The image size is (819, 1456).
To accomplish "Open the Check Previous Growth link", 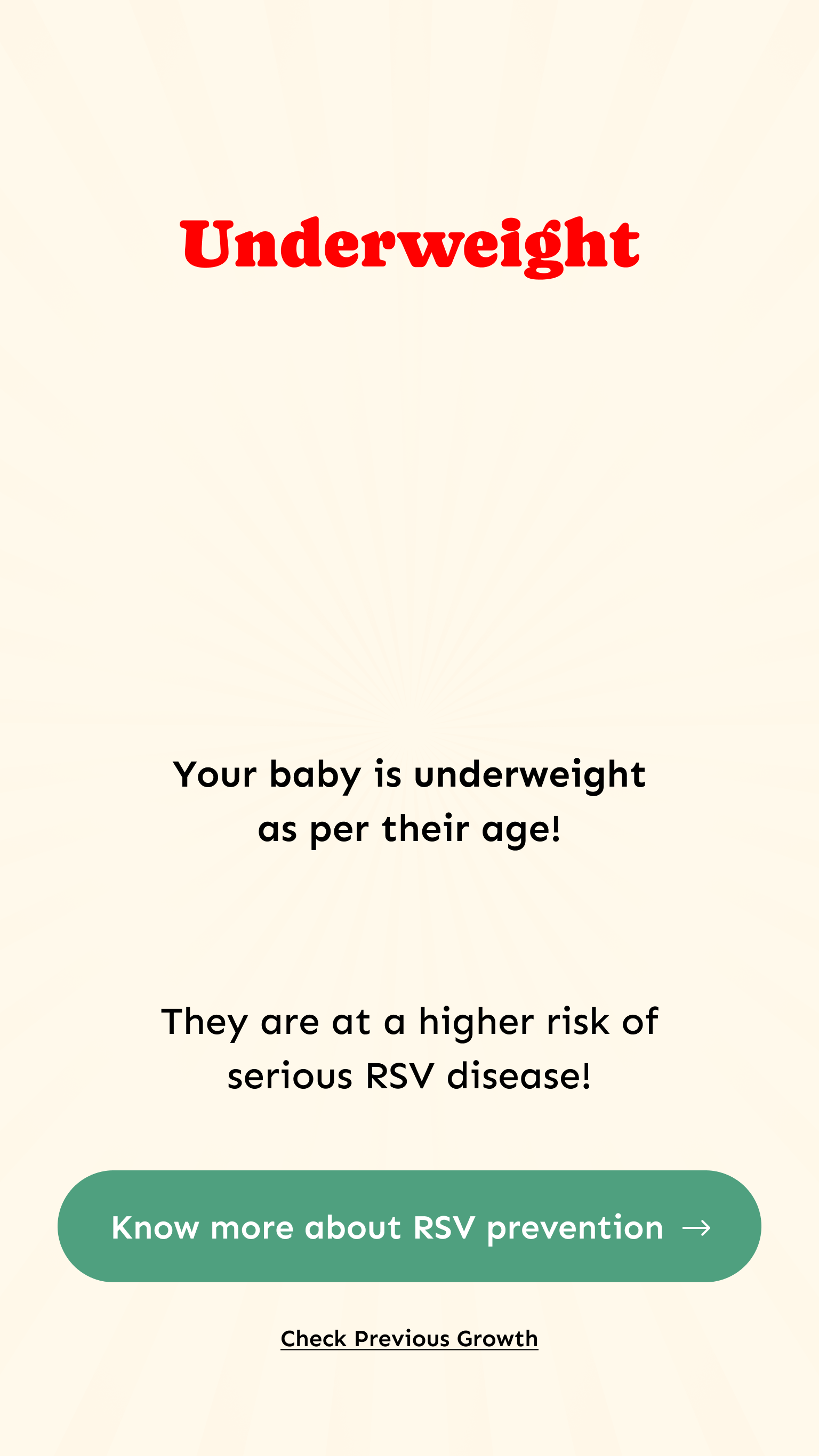I will click(x=409, y=1339).
